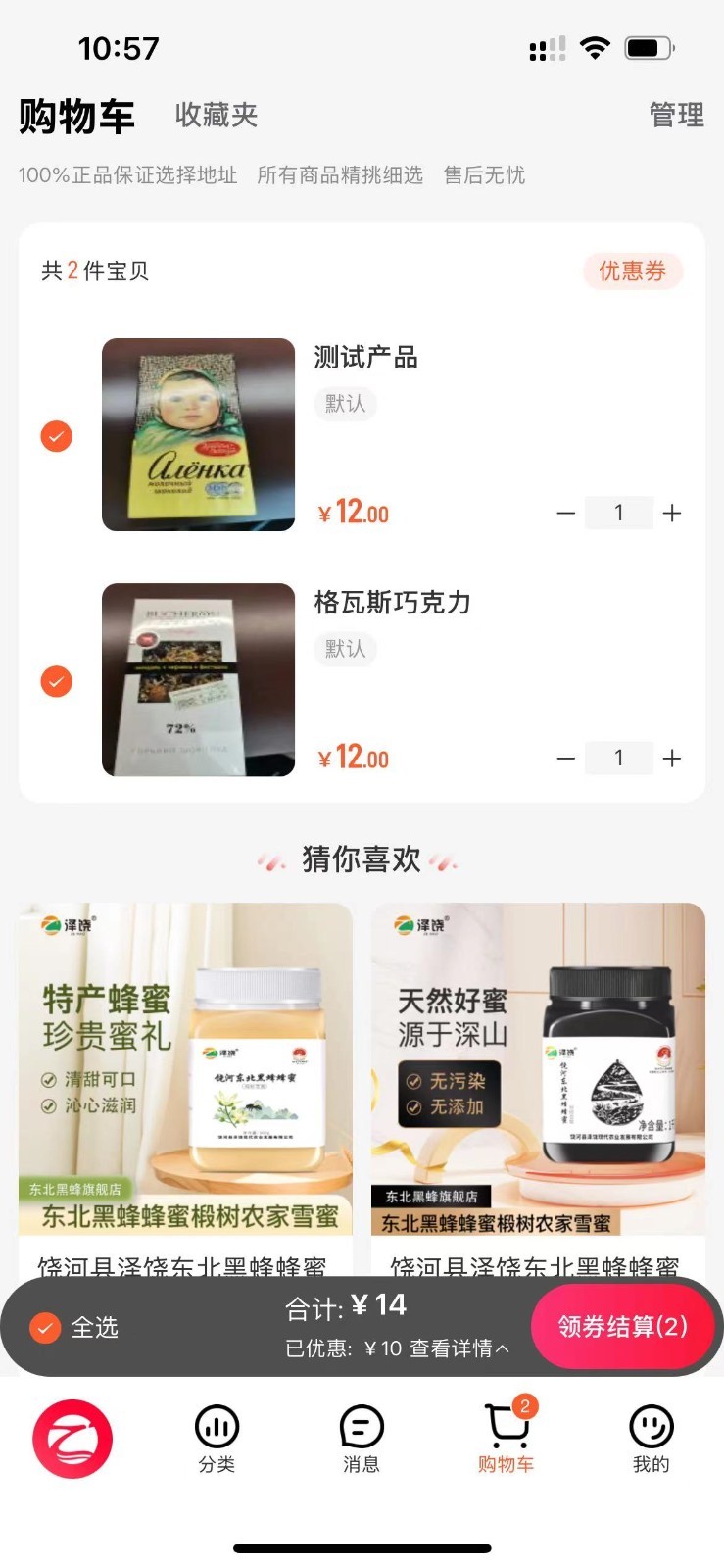Go to the home tab with red logo
The width and height of the screenshot is (724, 1568).
72,1438
